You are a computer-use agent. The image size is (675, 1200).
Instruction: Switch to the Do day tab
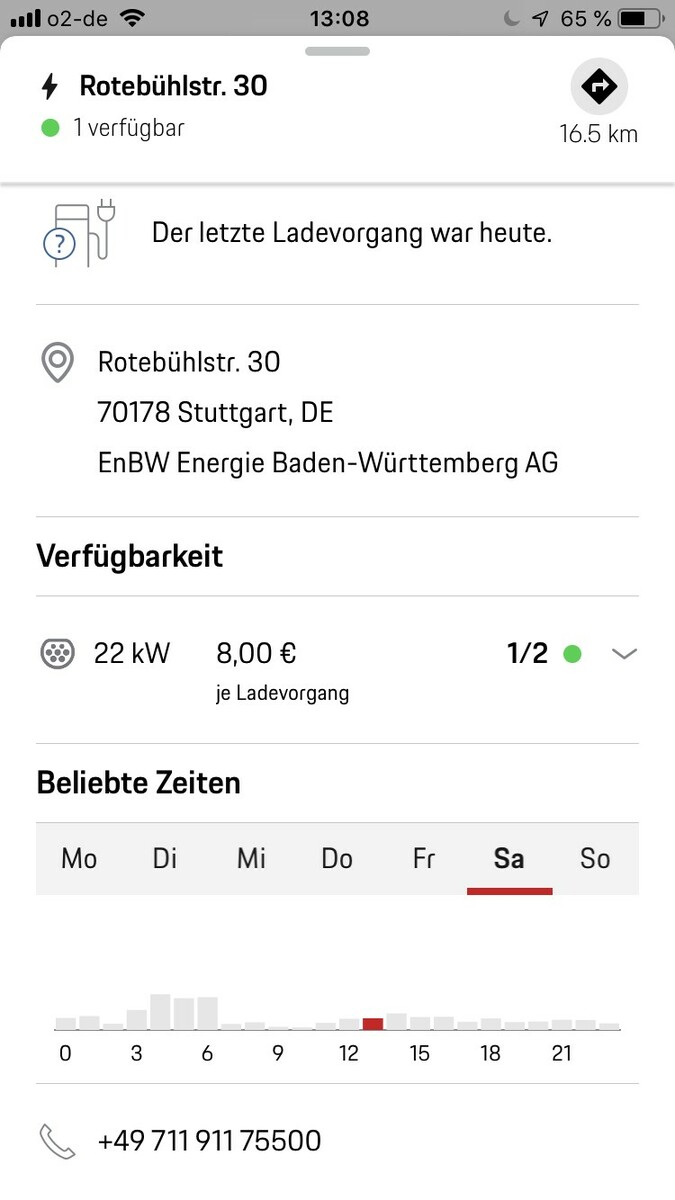(x=337, y=859)
